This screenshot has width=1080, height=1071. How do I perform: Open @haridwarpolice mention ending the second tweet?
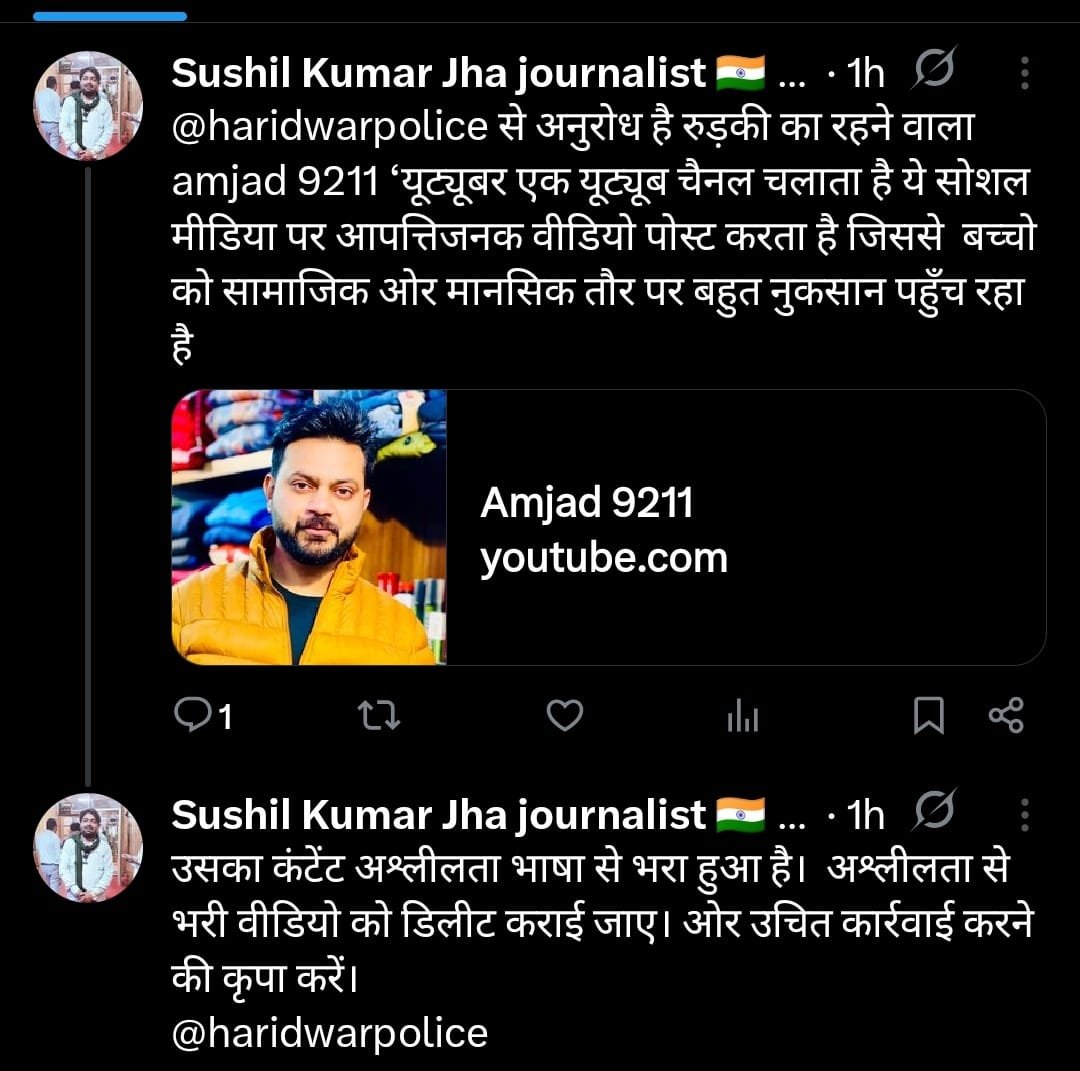pos(330,1032)
